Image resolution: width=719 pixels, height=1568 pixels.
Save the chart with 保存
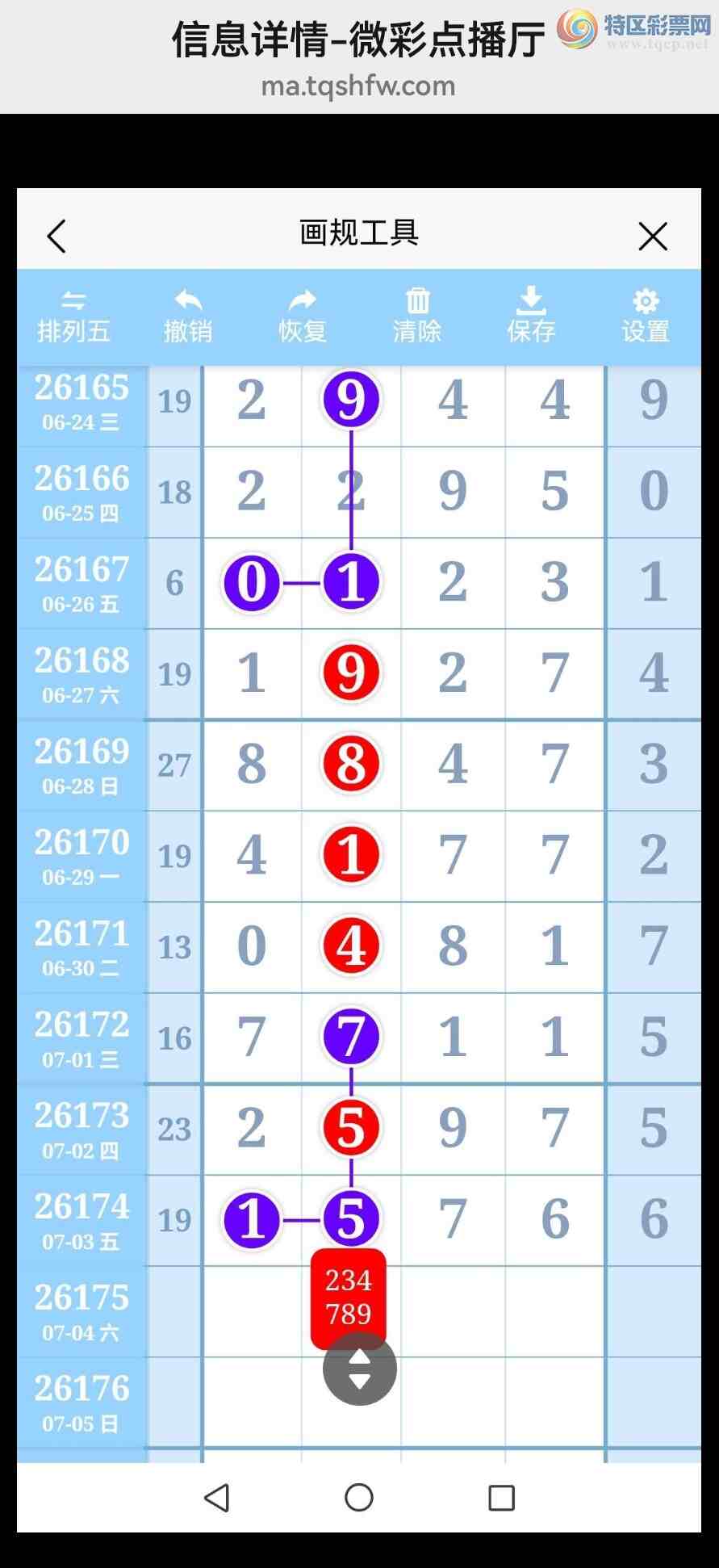point(531,317)
